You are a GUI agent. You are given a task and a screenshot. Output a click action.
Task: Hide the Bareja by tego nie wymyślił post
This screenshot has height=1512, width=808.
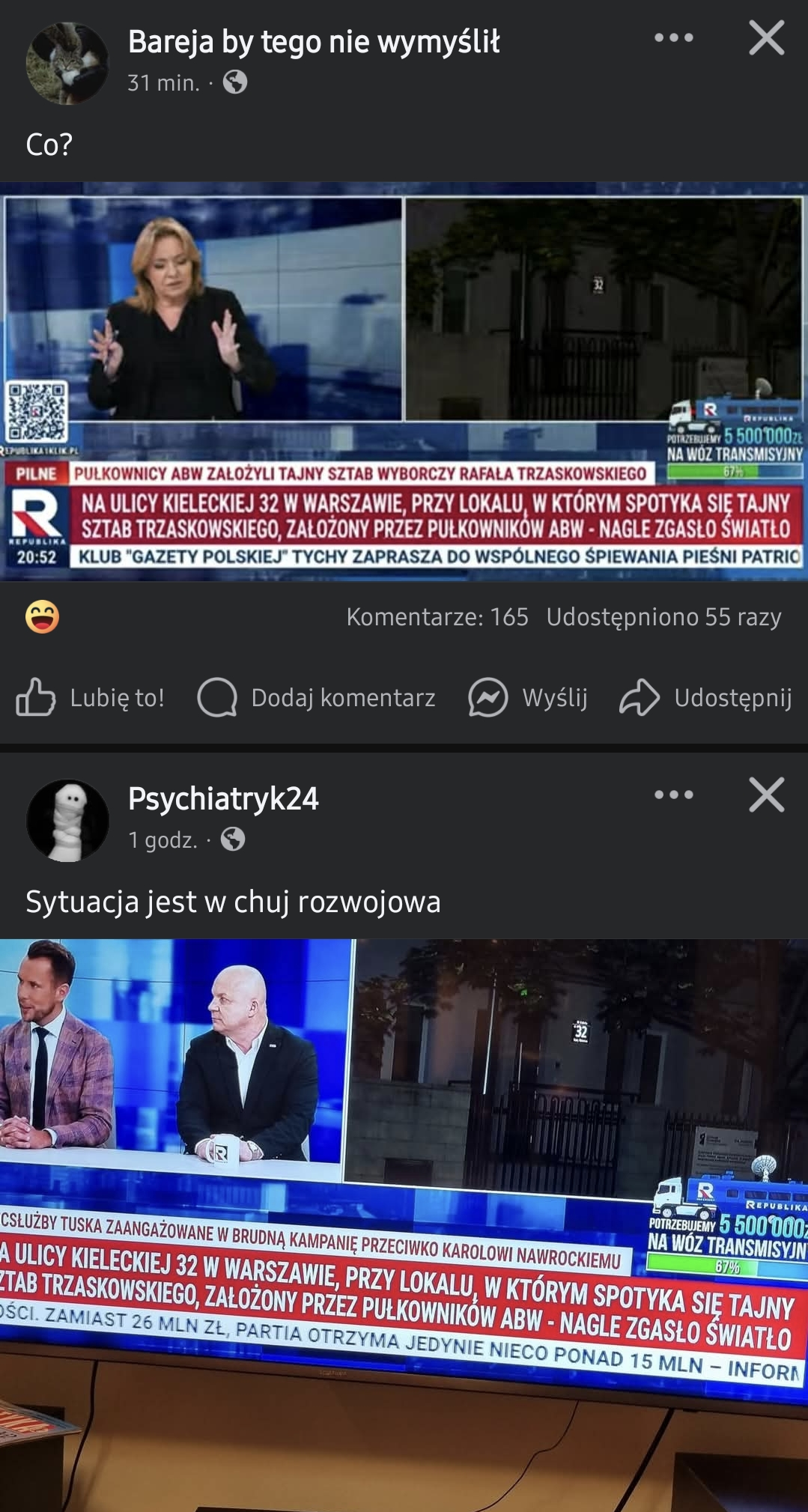[766, 37]
